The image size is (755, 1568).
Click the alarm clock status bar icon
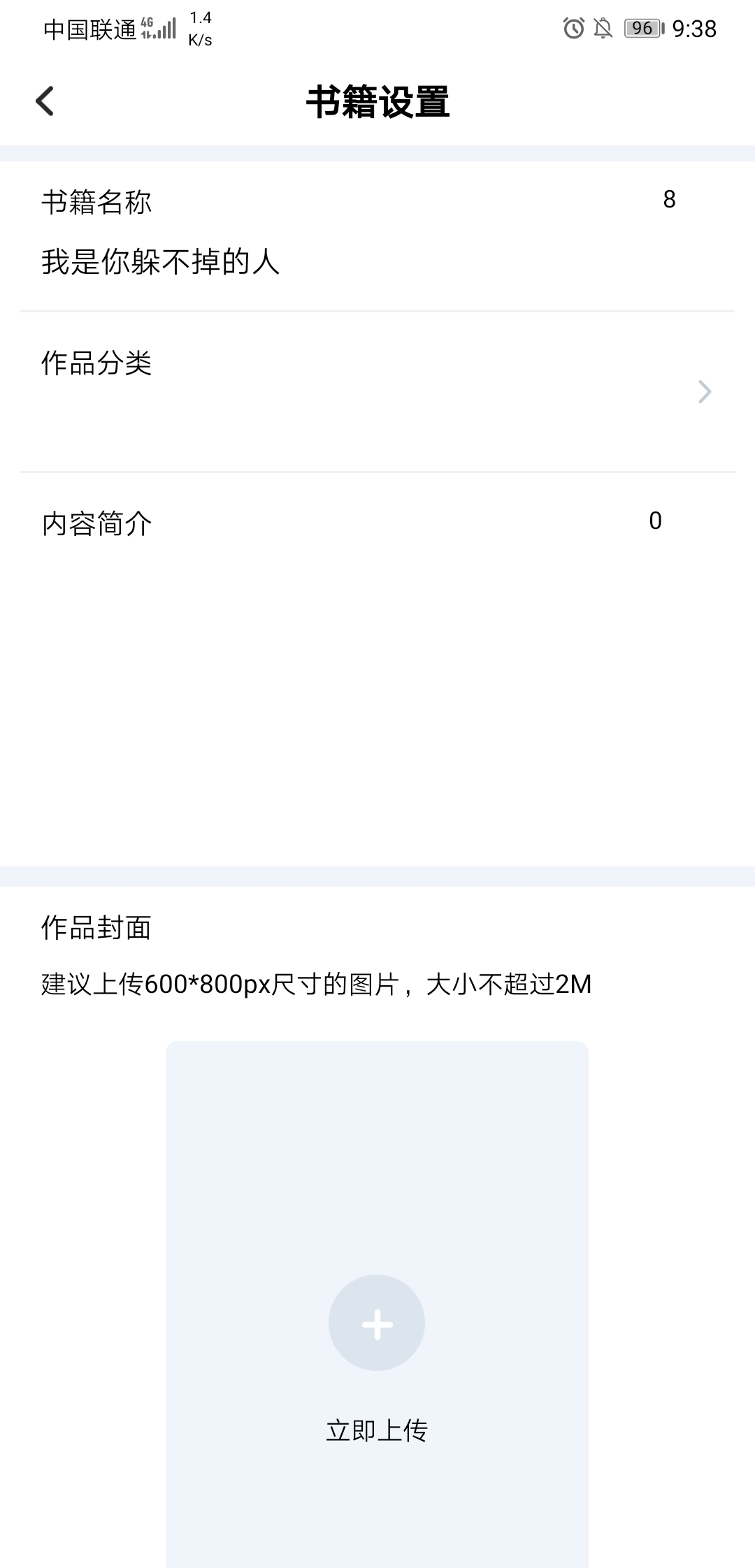pos(573,28)
